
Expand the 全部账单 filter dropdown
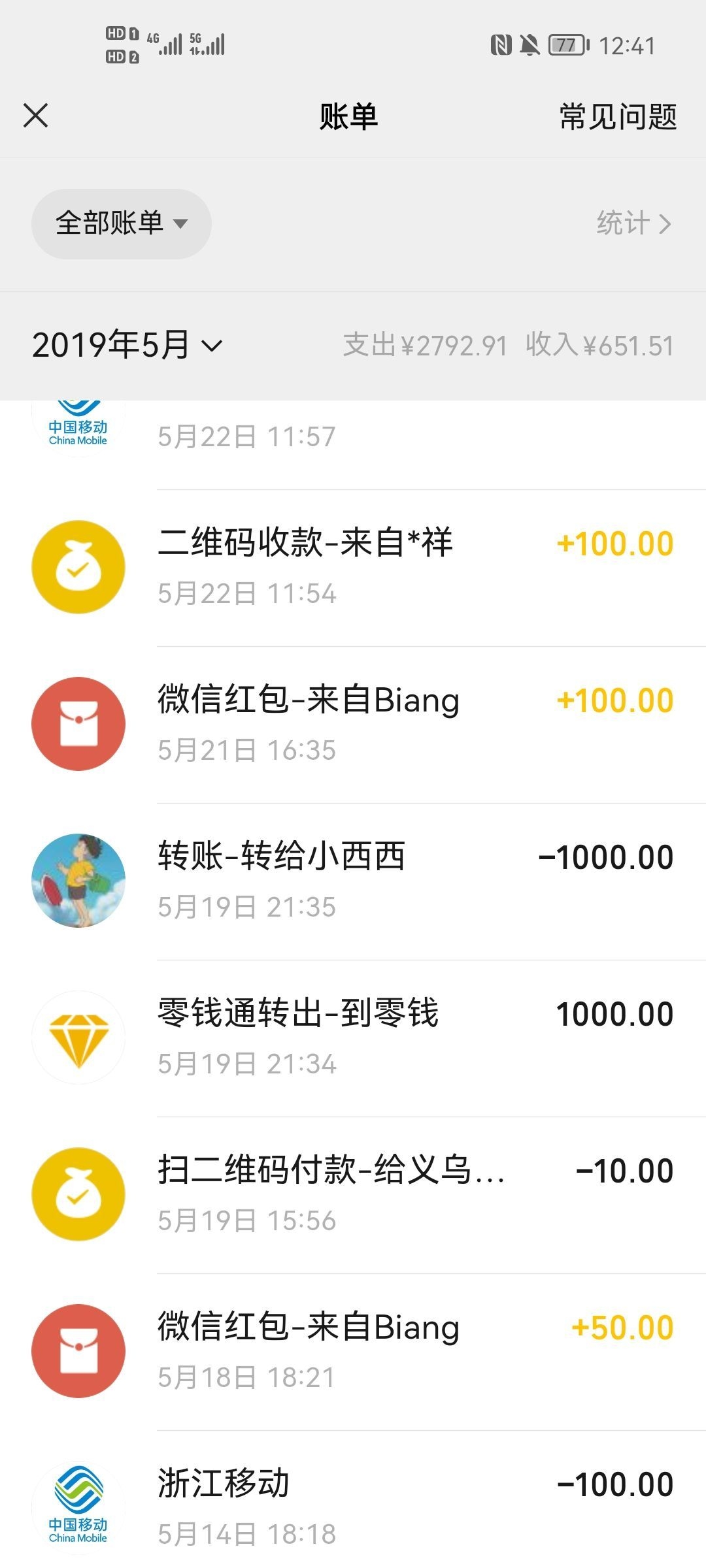tap(122, 223)
